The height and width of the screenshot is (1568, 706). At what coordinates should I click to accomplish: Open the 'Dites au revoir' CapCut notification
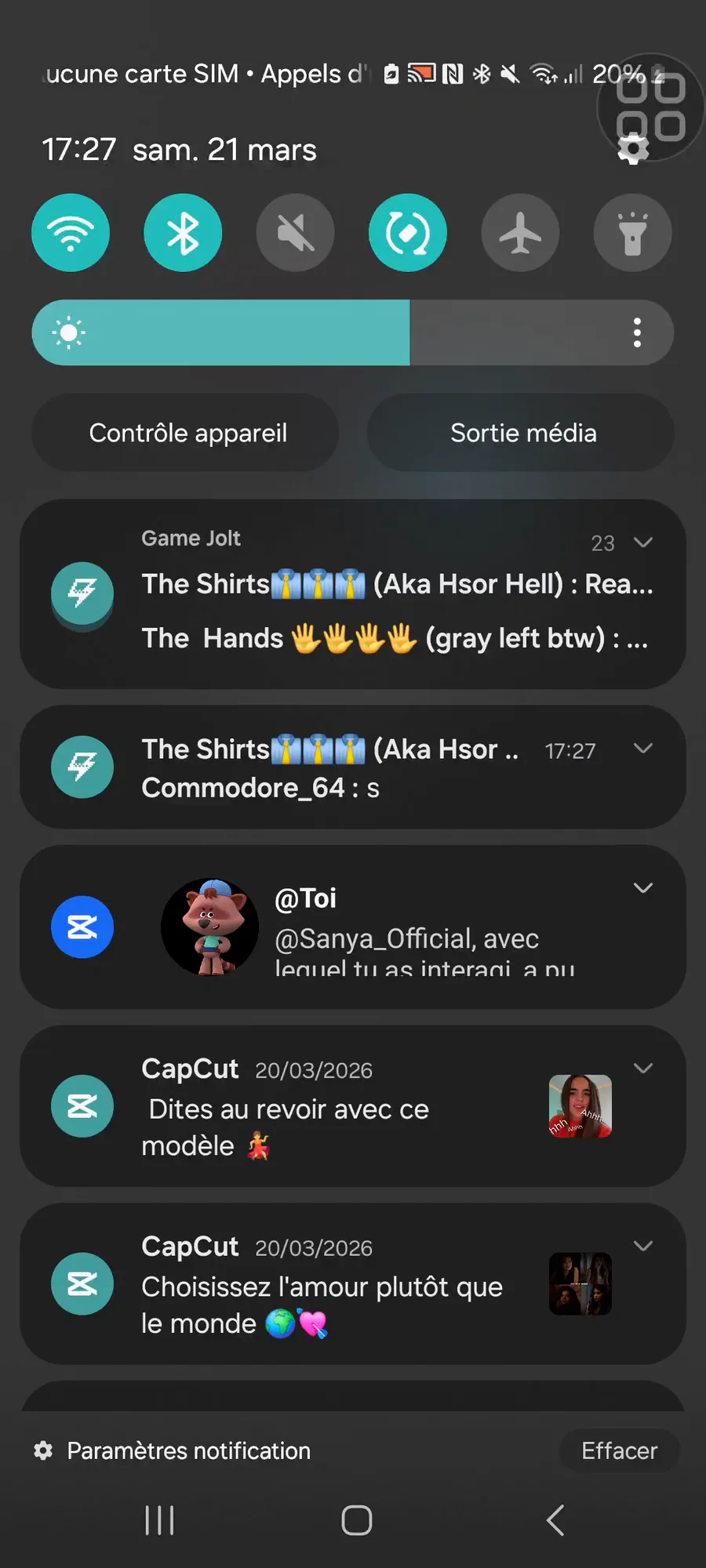point(329,1107)
